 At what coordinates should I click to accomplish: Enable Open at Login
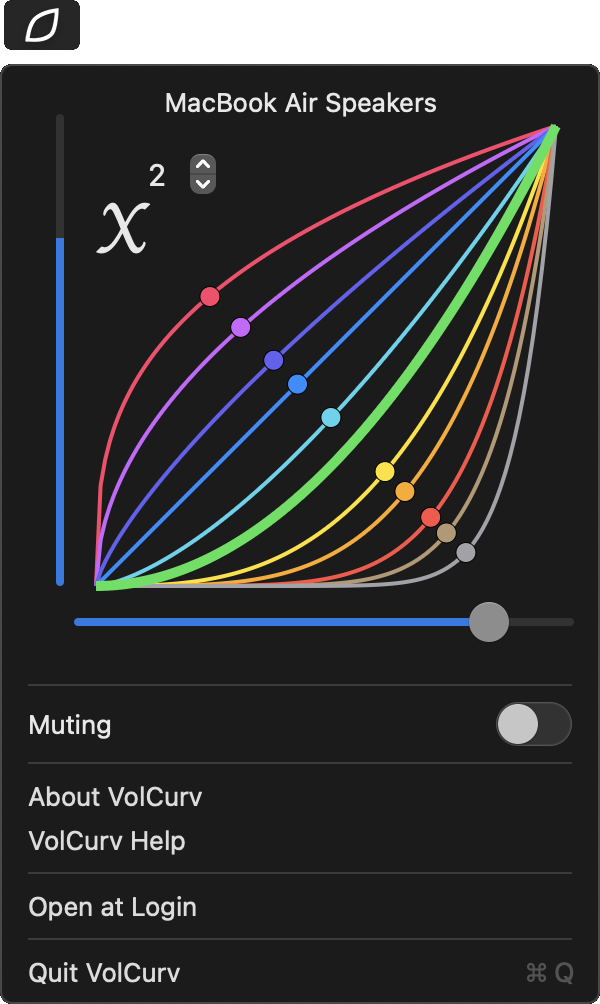tap(112, 907)
